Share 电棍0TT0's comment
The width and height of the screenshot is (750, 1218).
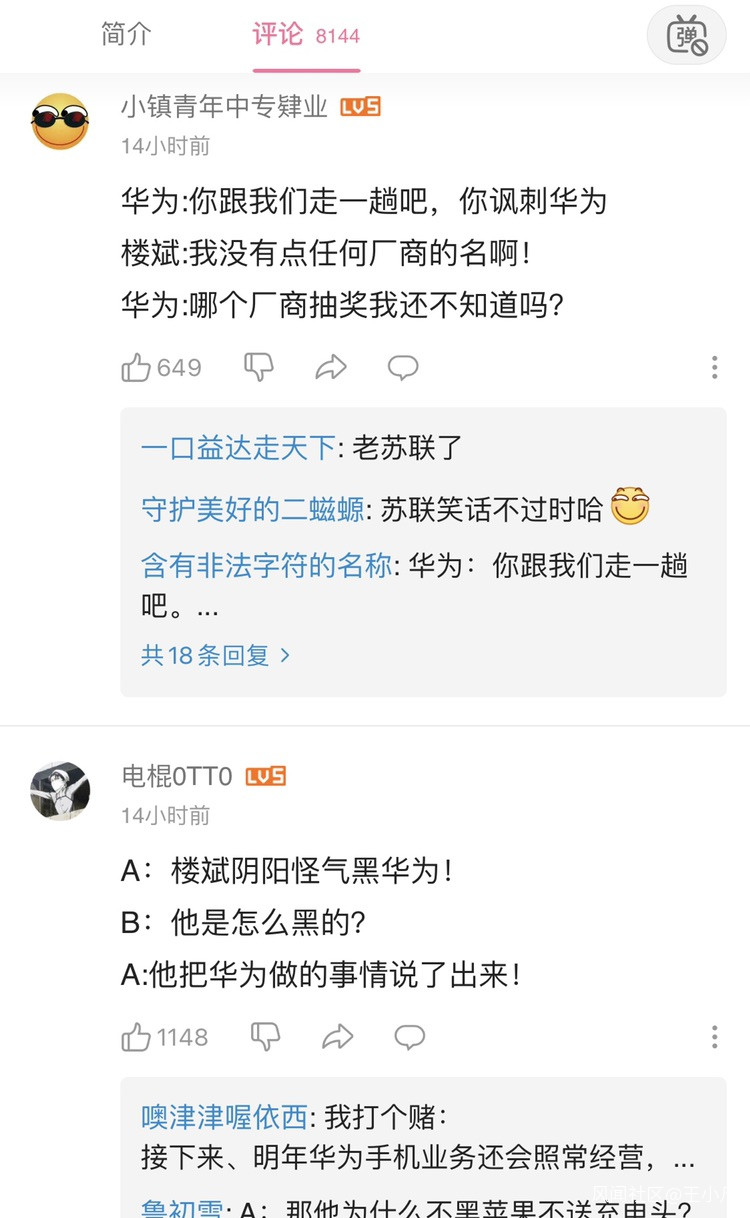[338, 1037]
